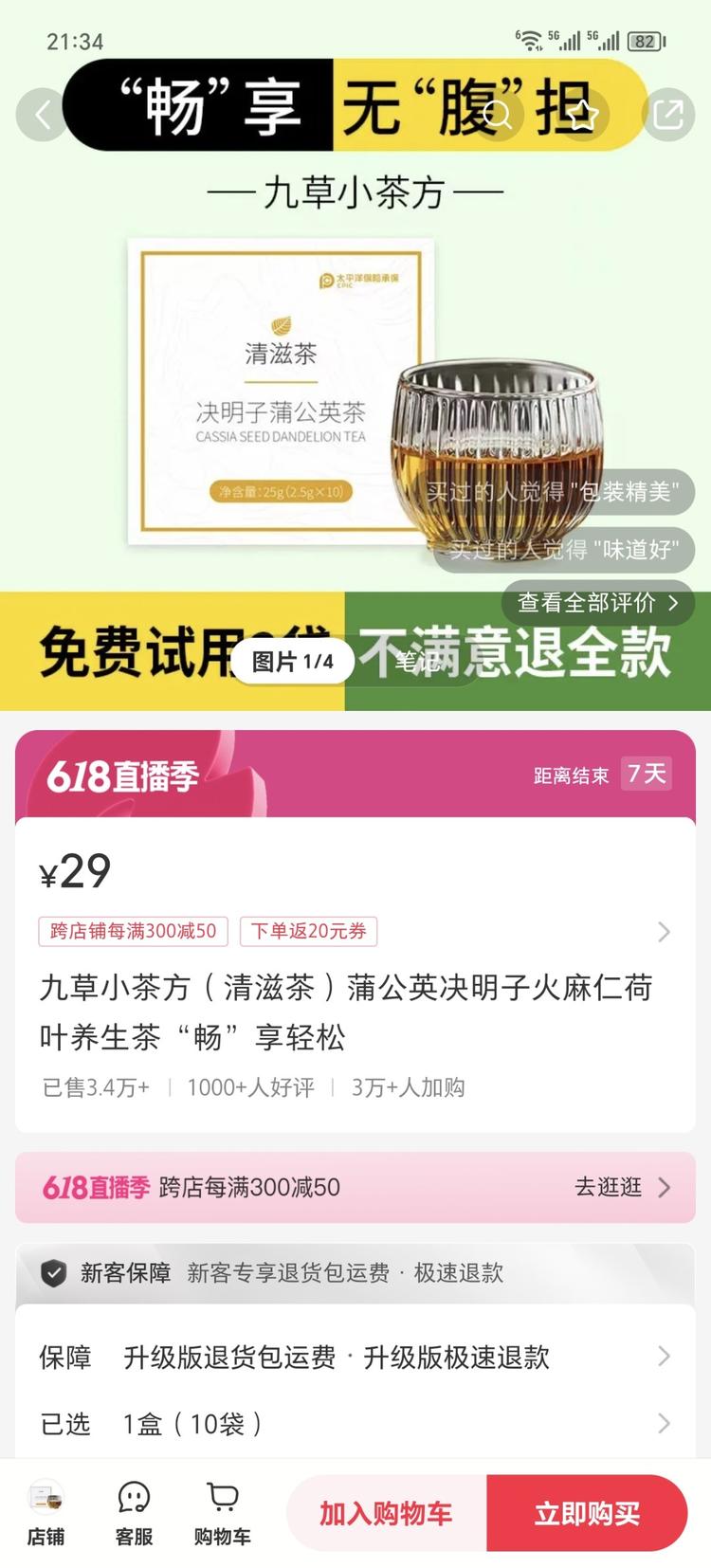Image resolution: width=711 pixels, height=1568 pixels.
Task: Select the 跨店铺每满300减50 promotion tag
Action: pyautogui.click(x=132, y=932)
